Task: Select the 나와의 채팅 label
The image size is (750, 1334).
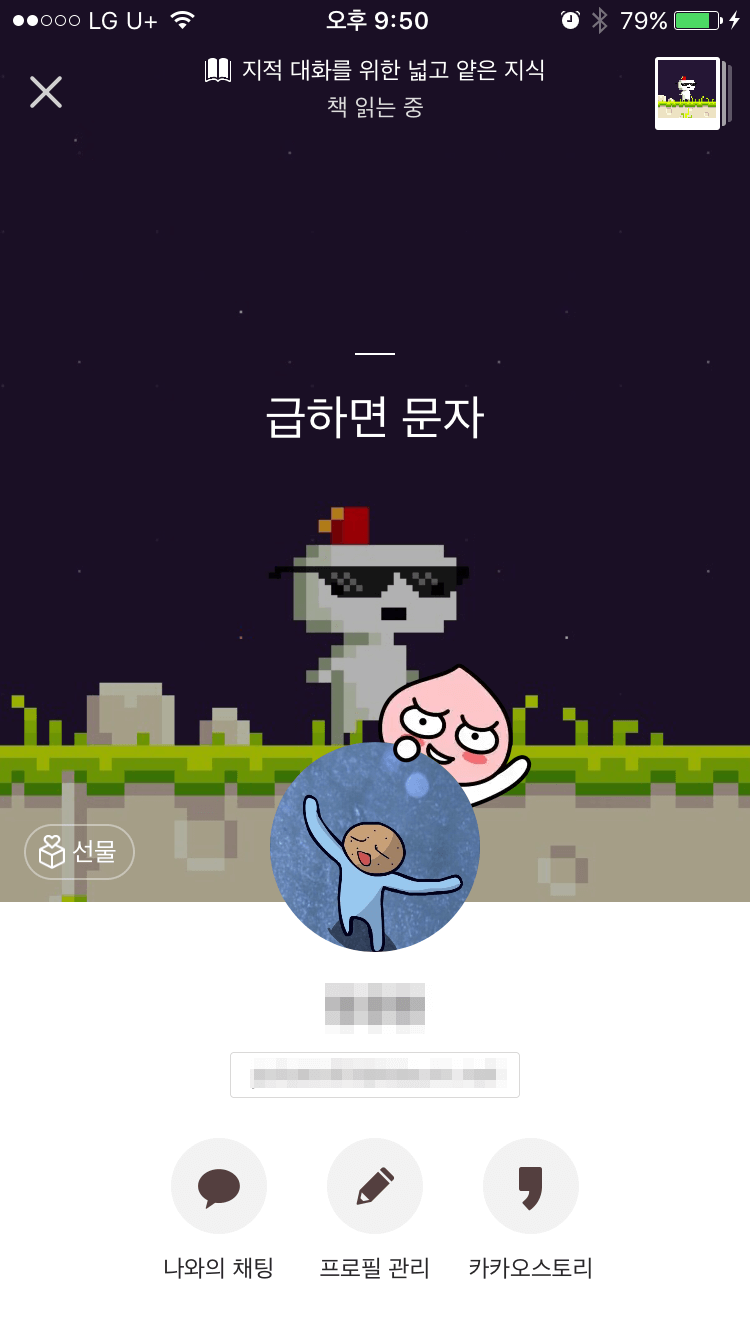Action: pyautogui.click(x=219, y=1267)
